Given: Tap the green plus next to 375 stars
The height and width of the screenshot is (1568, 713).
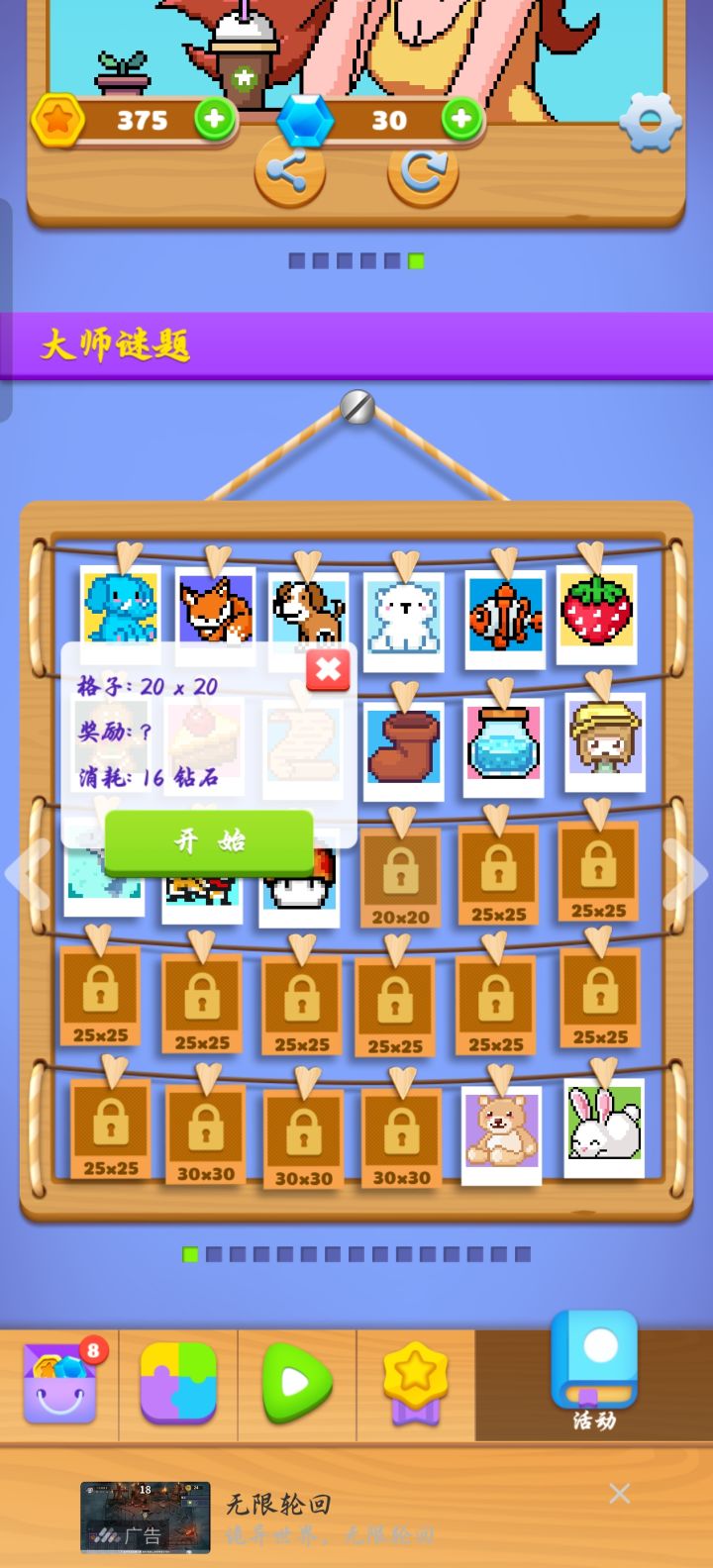Looking at the screenshot, I should tap(216, 121).
